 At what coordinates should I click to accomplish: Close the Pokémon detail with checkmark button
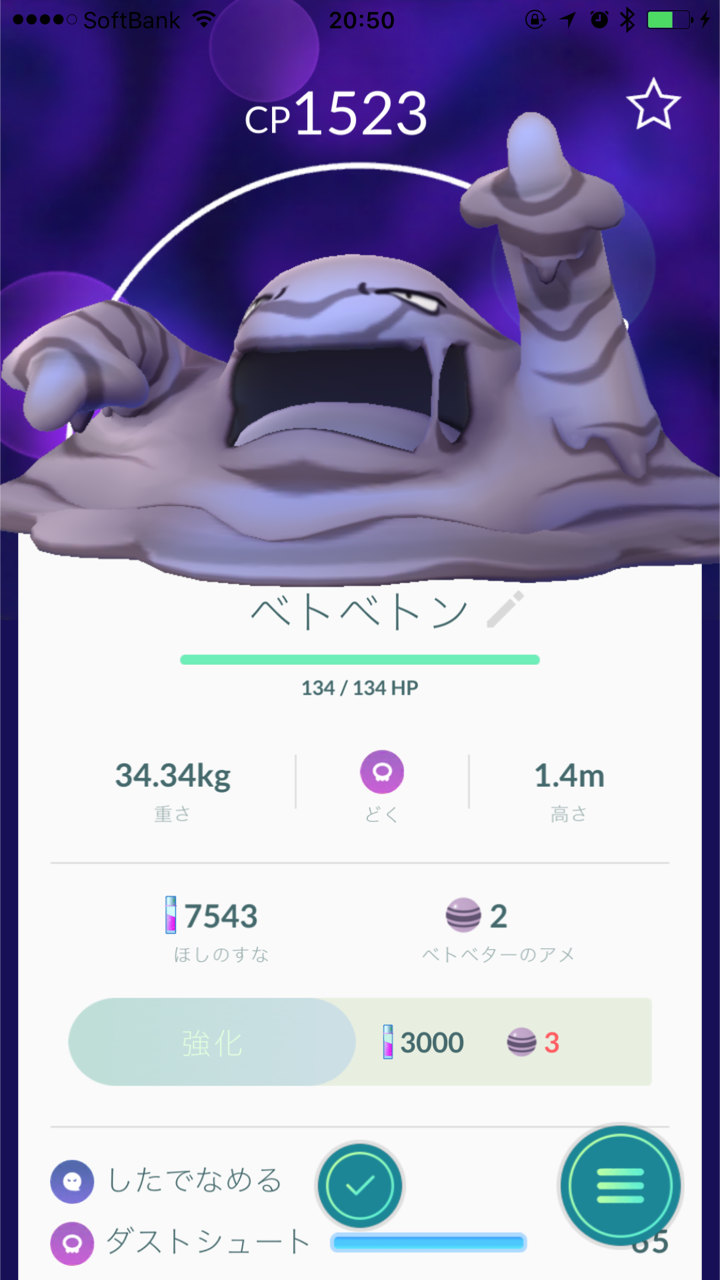tap(360, 1187)
